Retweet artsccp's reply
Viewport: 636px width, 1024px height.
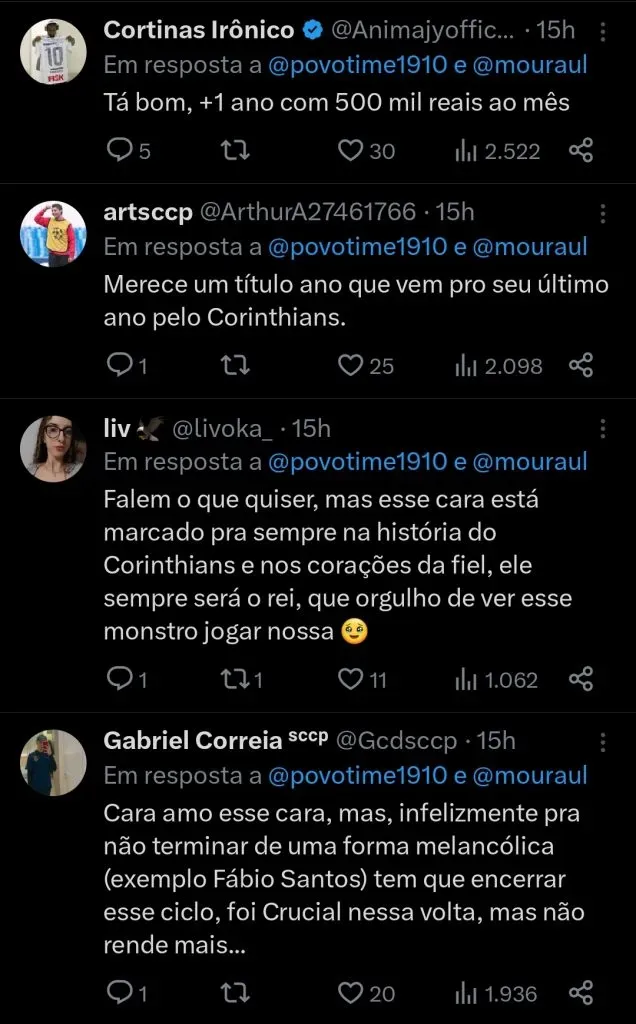(234, 366)
